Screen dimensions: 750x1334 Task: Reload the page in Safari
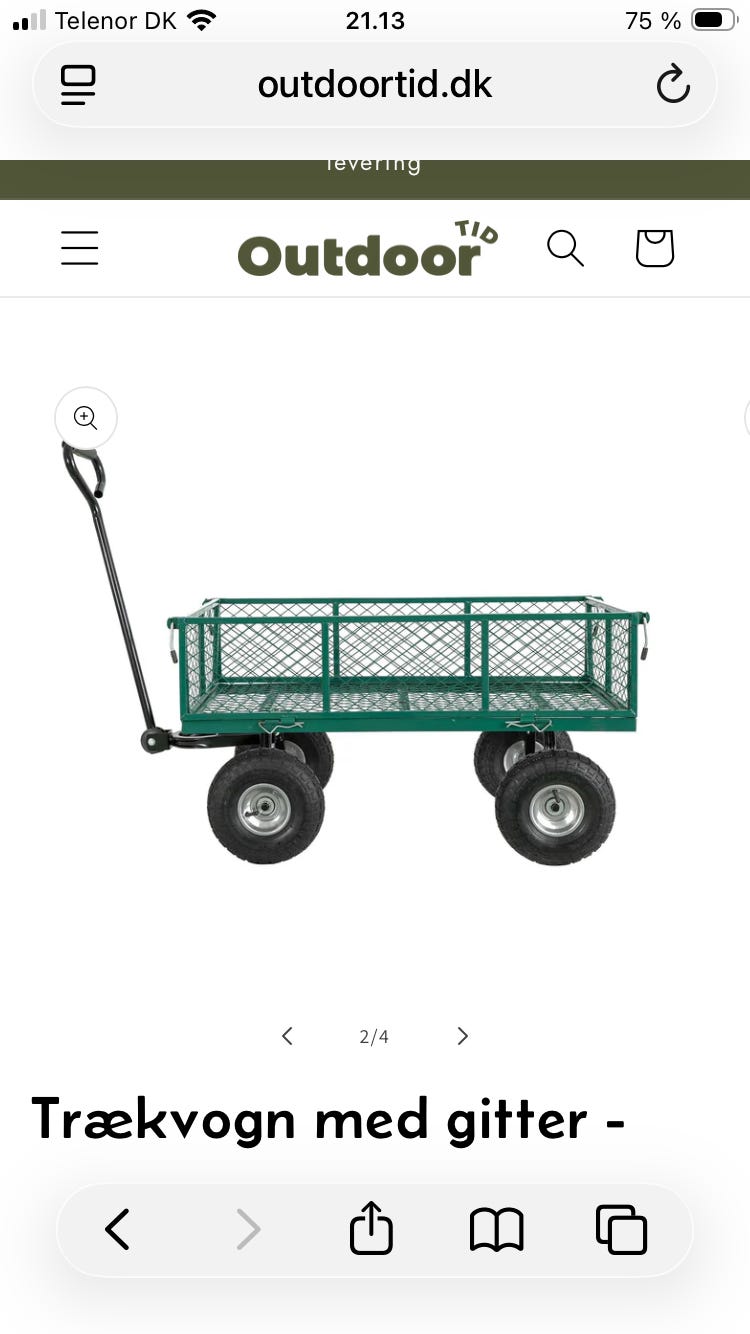point(673,84)
